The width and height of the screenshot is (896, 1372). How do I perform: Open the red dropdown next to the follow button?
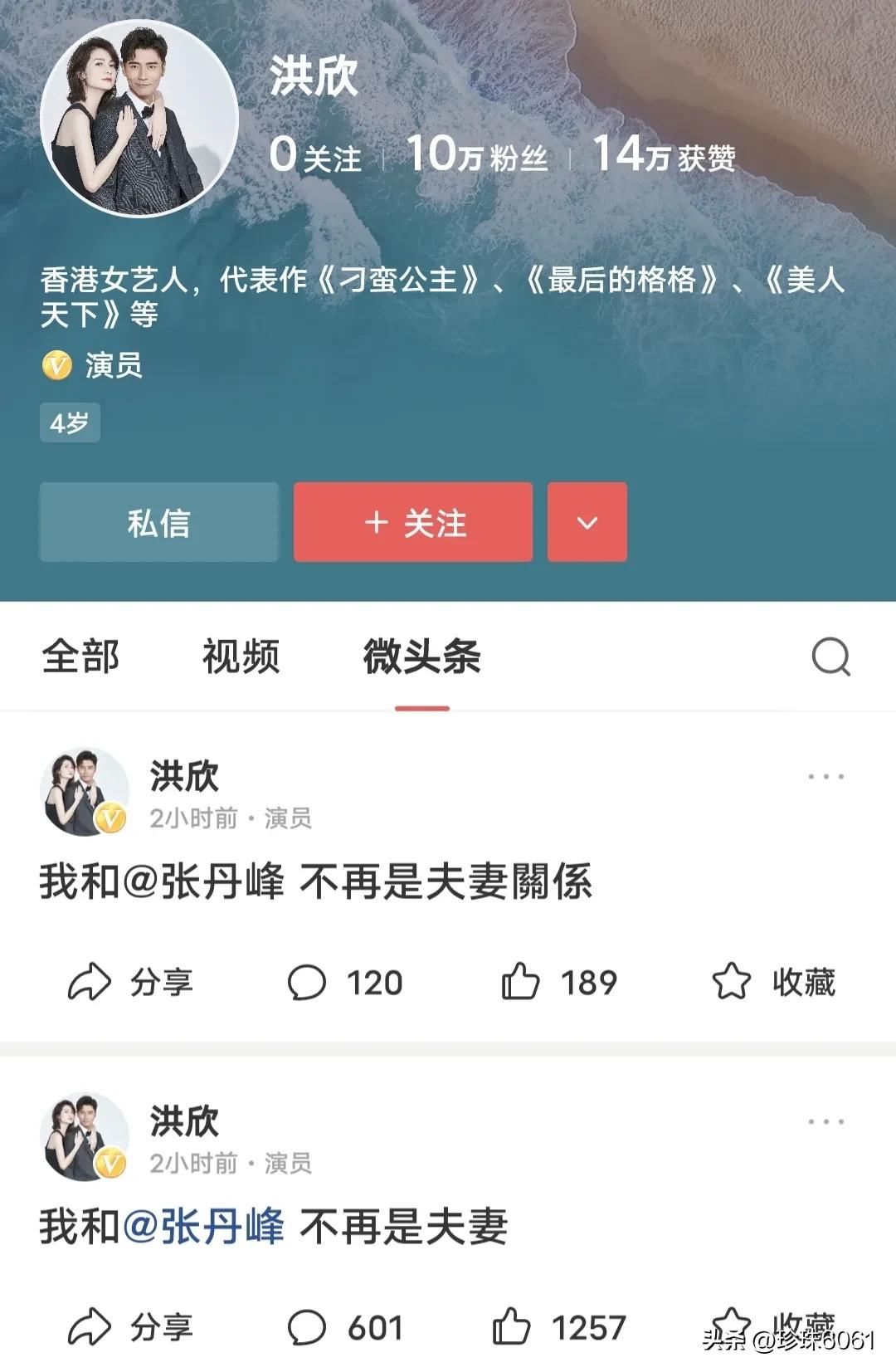[x=587, y=522]
